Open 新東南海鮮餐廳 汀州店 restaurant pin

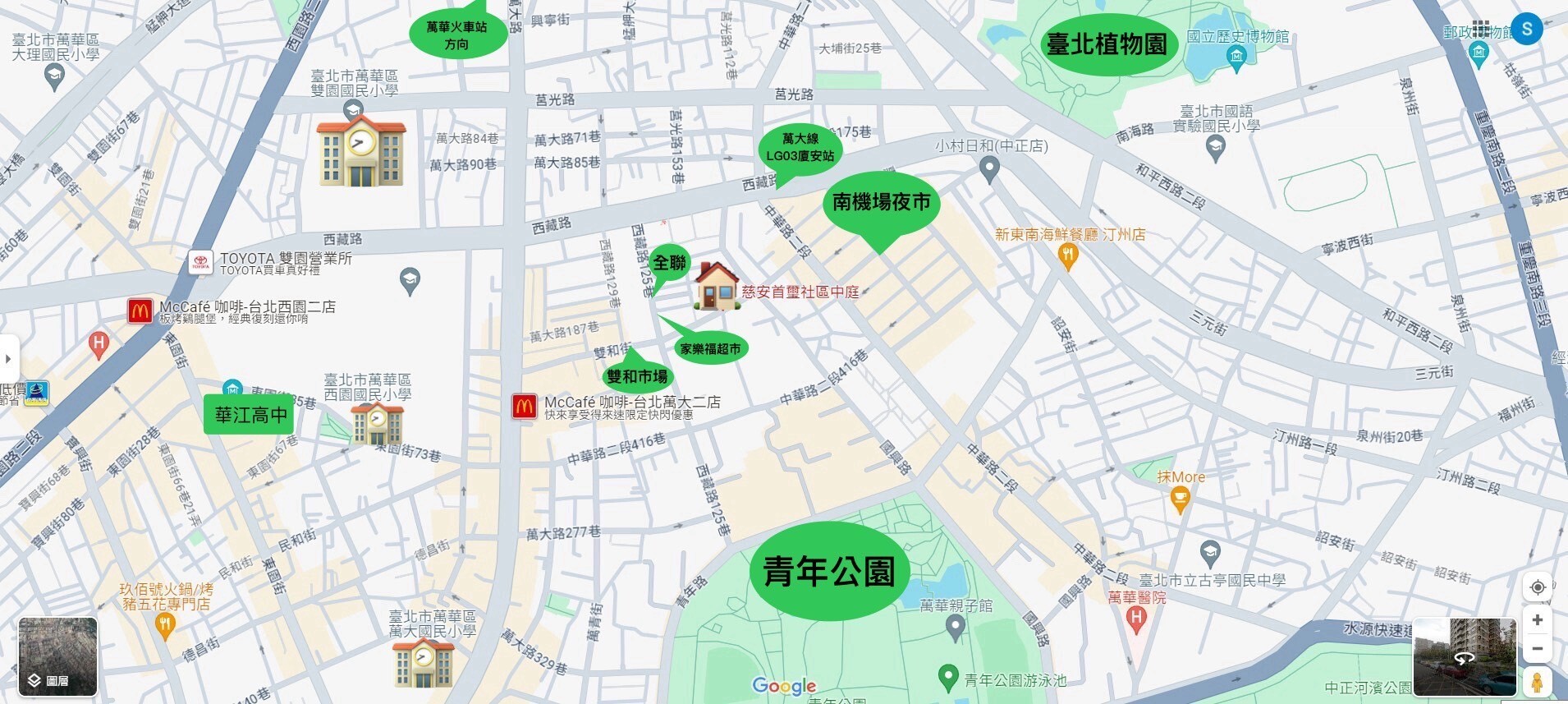[x=1068, y=257]
